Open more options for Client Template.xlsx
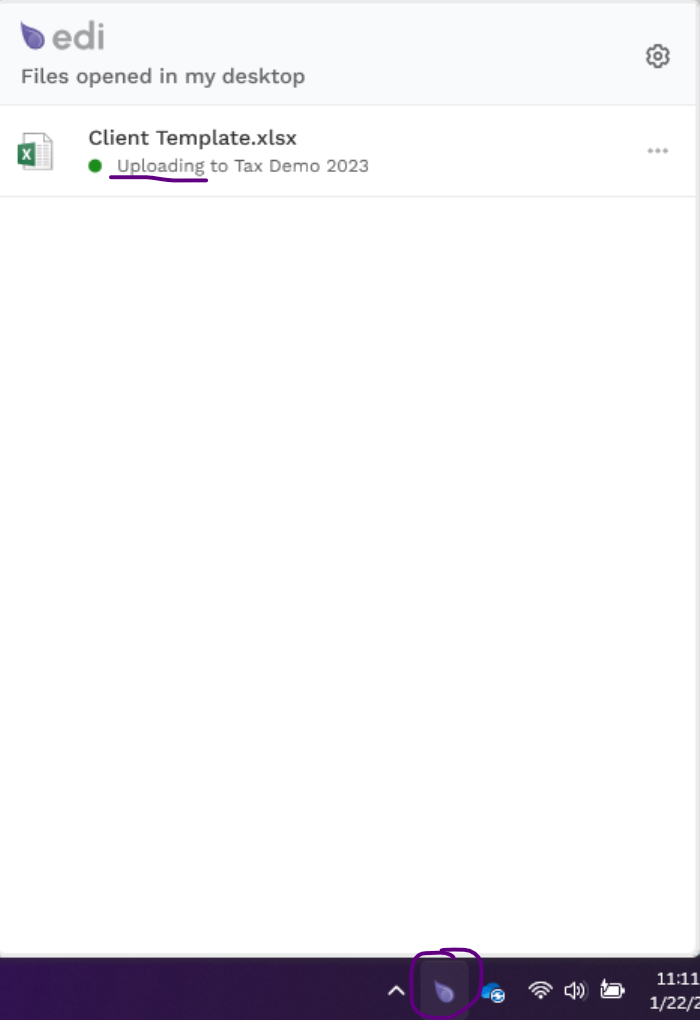700x1021 pixels. click(x=657, y=151)
